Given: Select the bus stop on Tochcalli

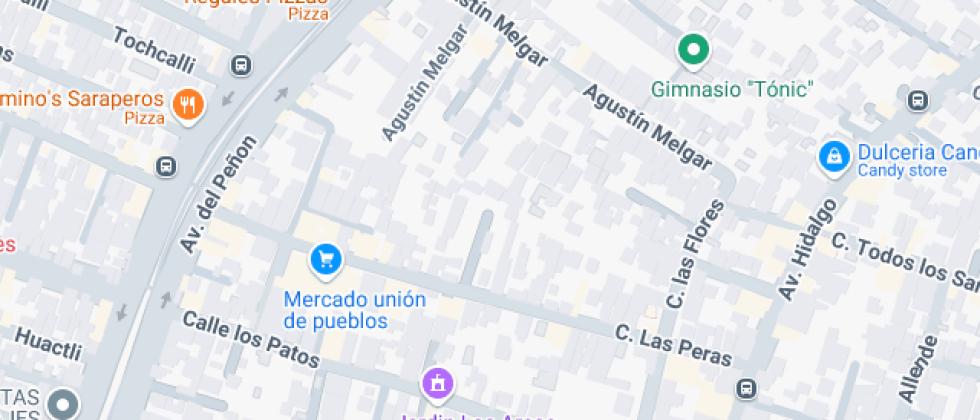Looking at the screenshot, I should point(240,66).
